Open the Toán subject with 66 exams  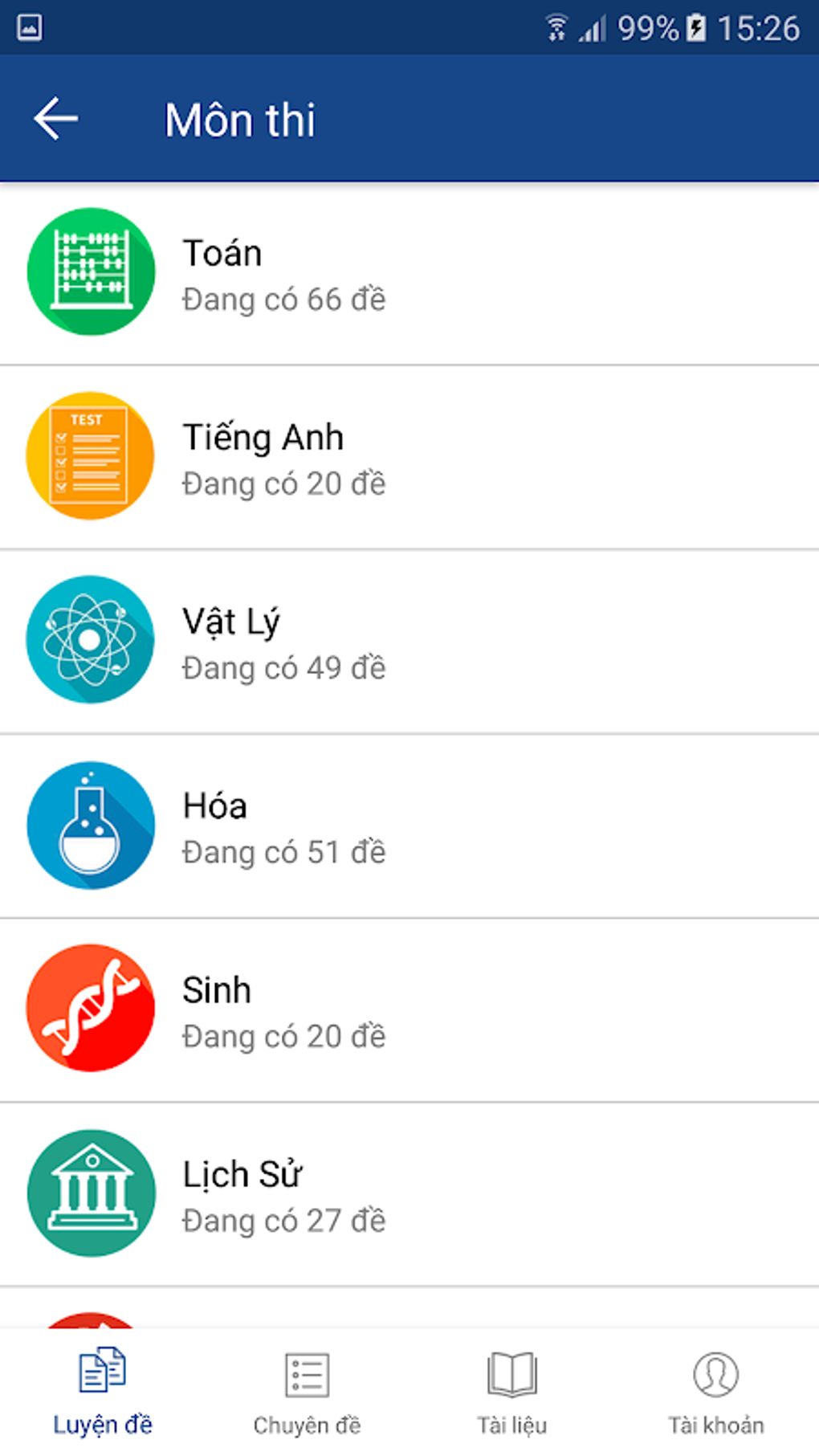click(409, 274)
